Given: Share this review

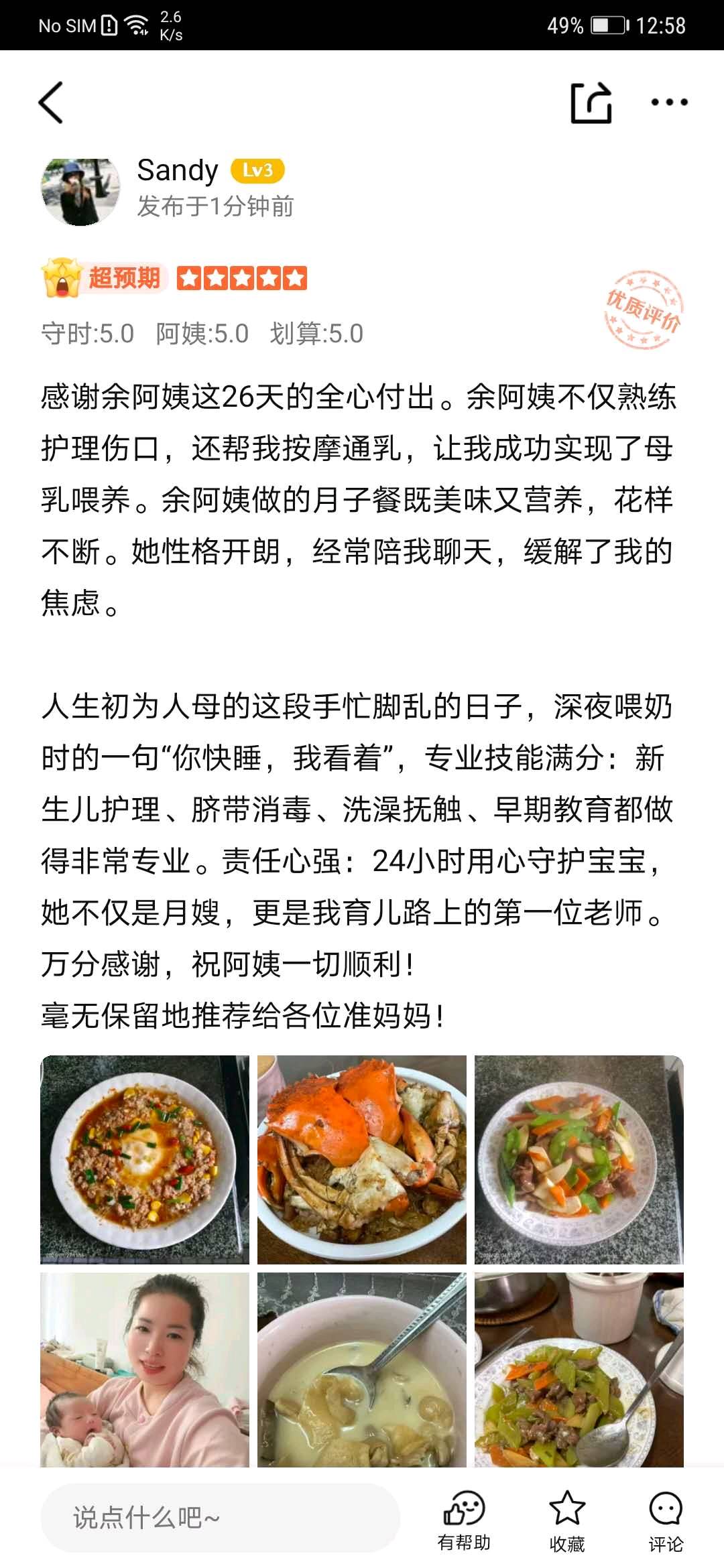Looking at the screenshot, I should pos(591,103).
